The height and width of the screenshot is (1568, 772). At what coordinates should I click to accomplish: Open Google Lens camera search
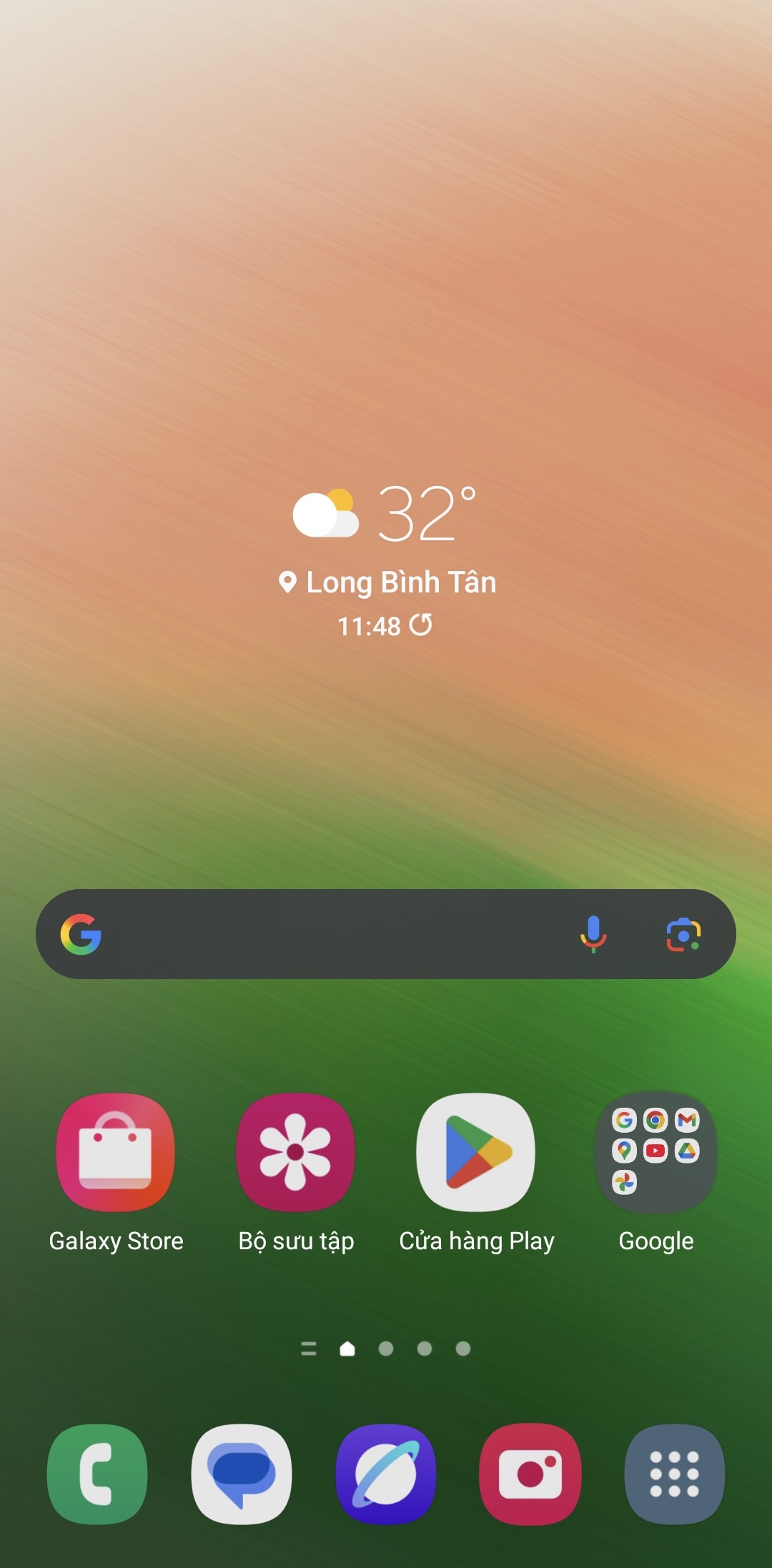683,934
